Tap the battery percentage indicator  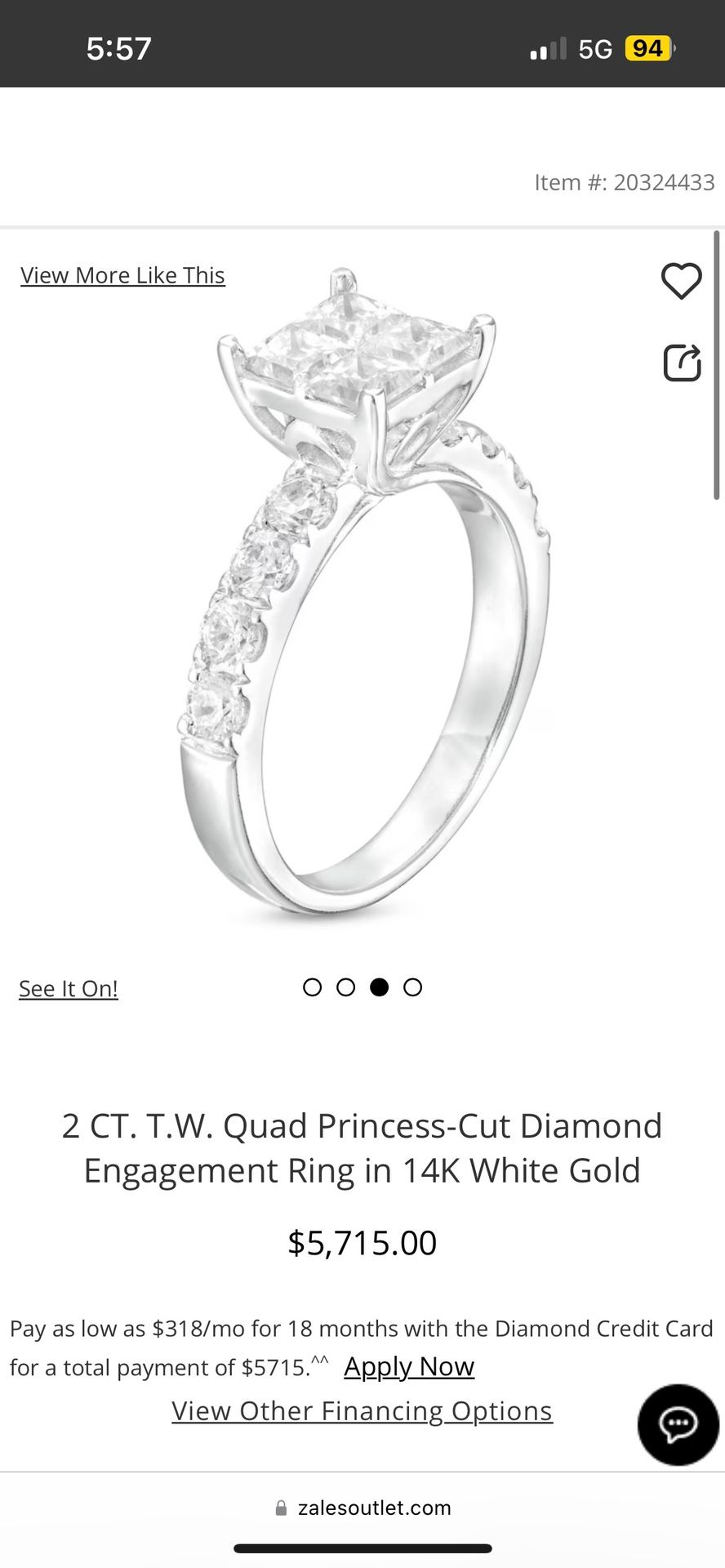pyautogui.click(x=647, y=49)
